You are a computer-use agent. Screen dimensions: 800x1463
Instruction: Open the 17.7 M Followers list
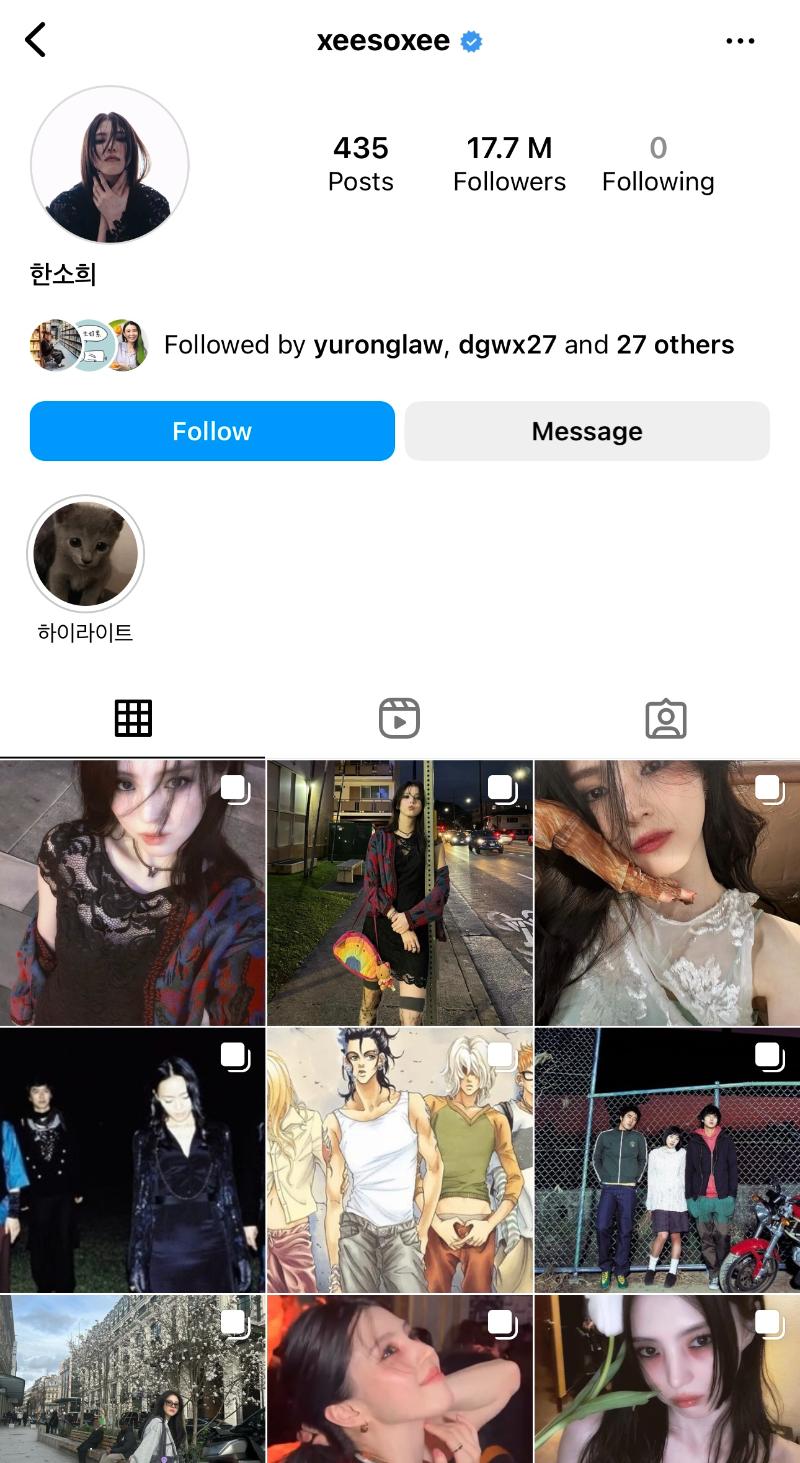pyautogui.click(x=509, y=165)
